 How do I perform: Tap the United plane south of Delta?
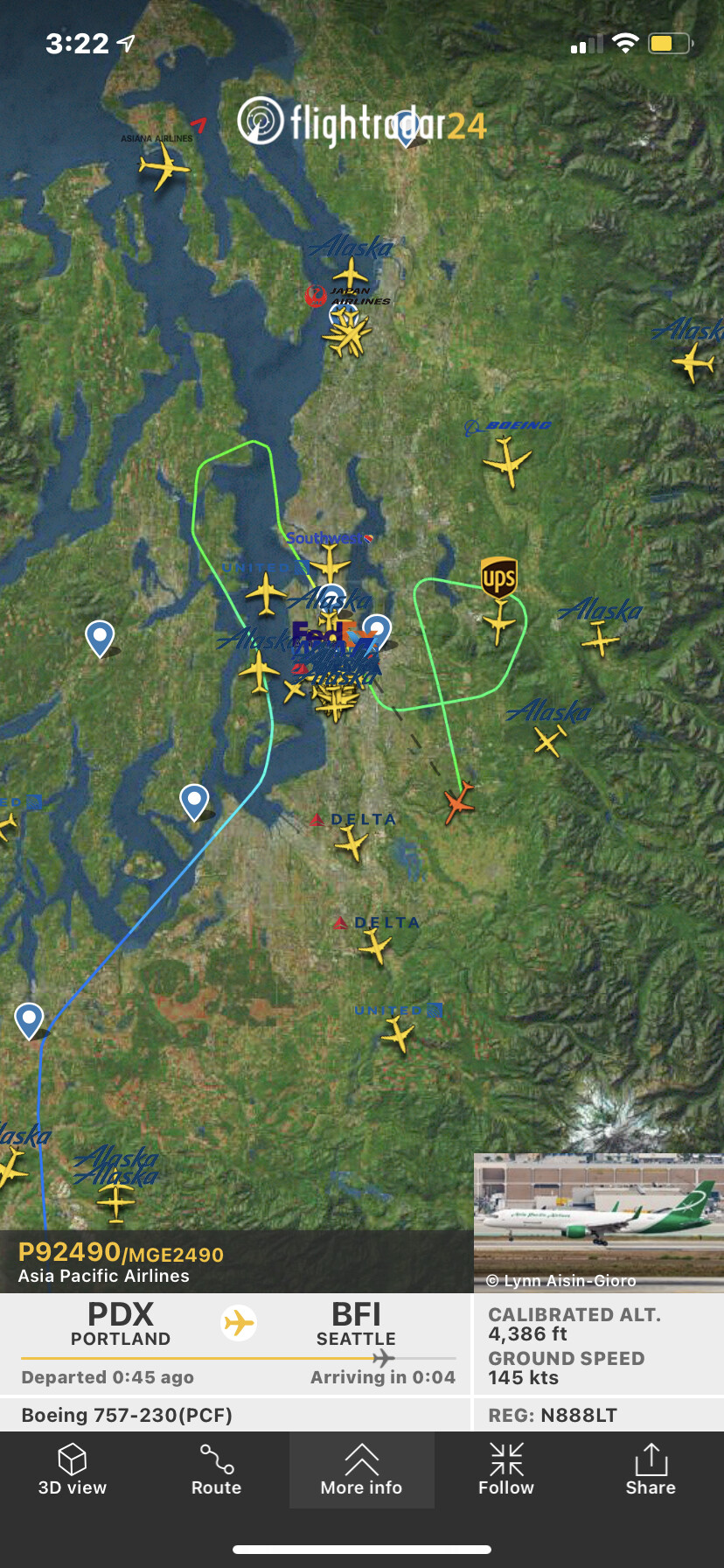click(398, 1035)
